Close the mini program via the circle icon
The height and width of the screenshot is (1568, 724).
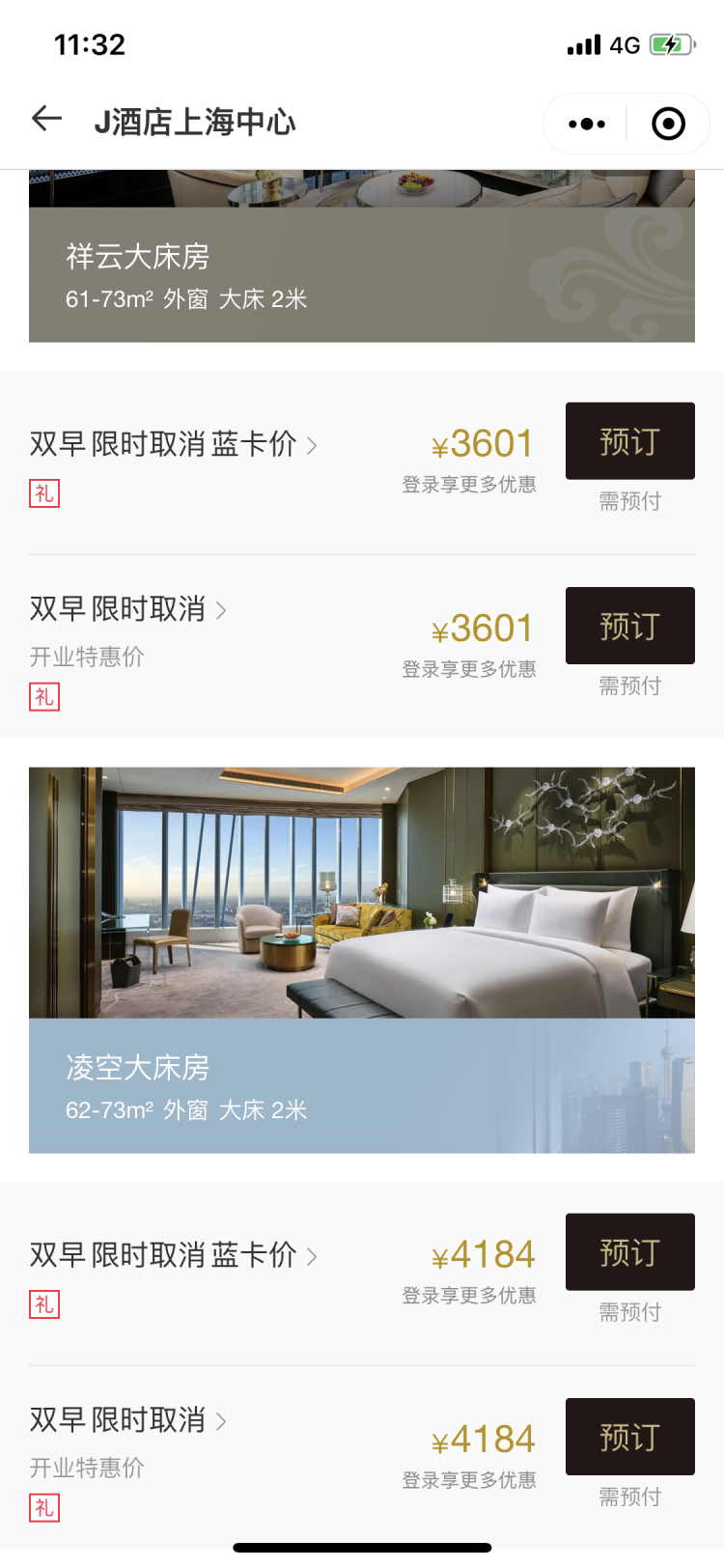tap(668, 124)
